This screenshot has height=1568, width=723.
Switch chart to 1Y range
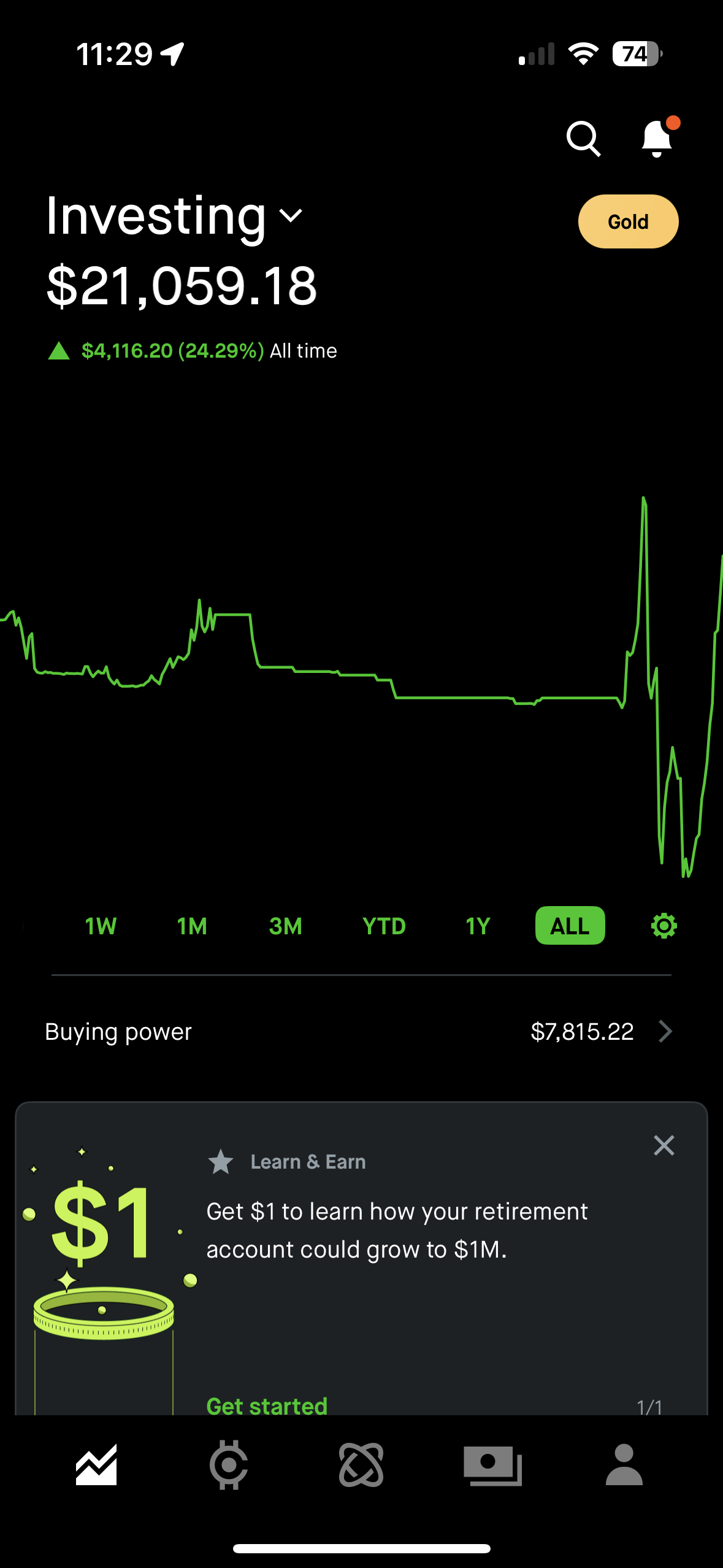click(x=478, y=926)
